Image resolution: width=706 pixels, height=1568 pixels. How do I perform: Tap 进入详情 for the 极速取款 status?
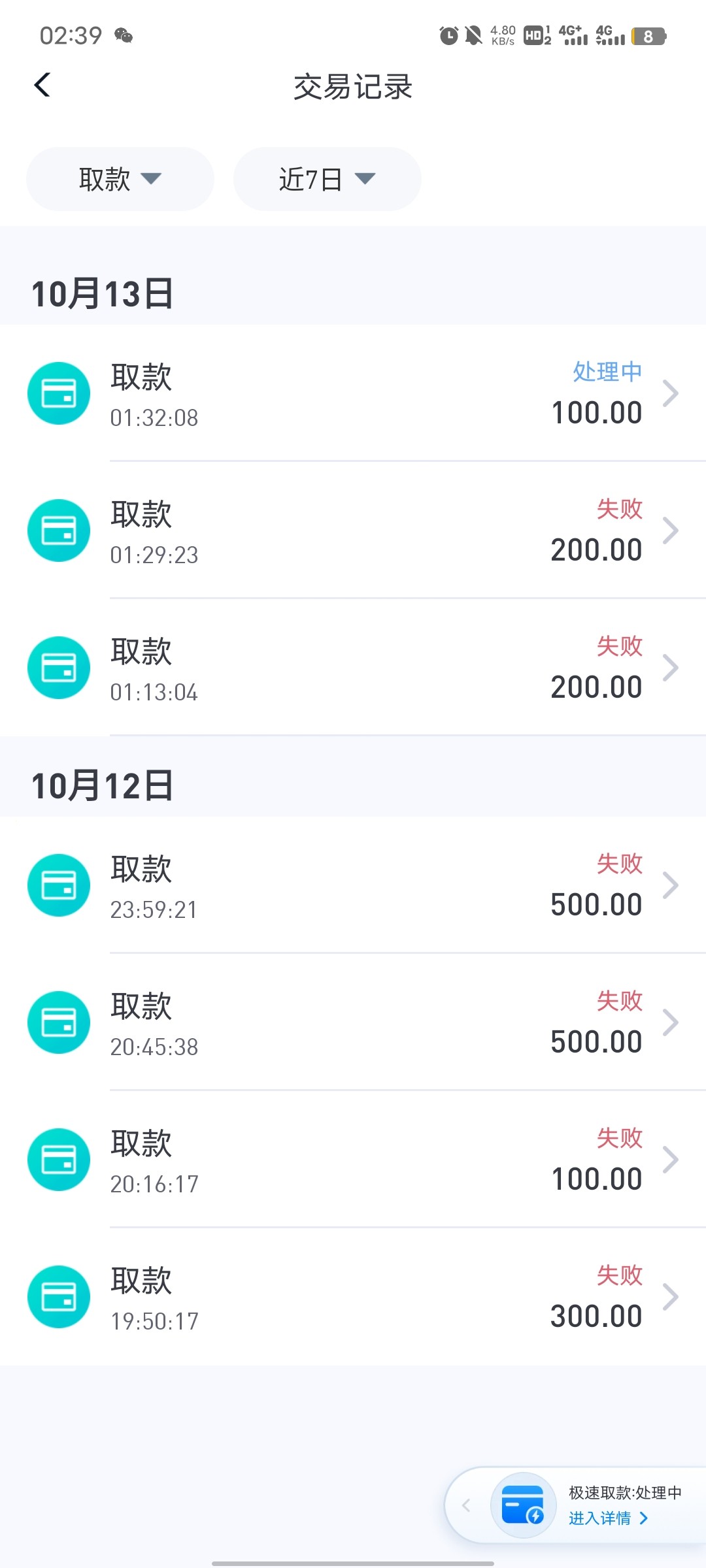(x=608, y=1518)
